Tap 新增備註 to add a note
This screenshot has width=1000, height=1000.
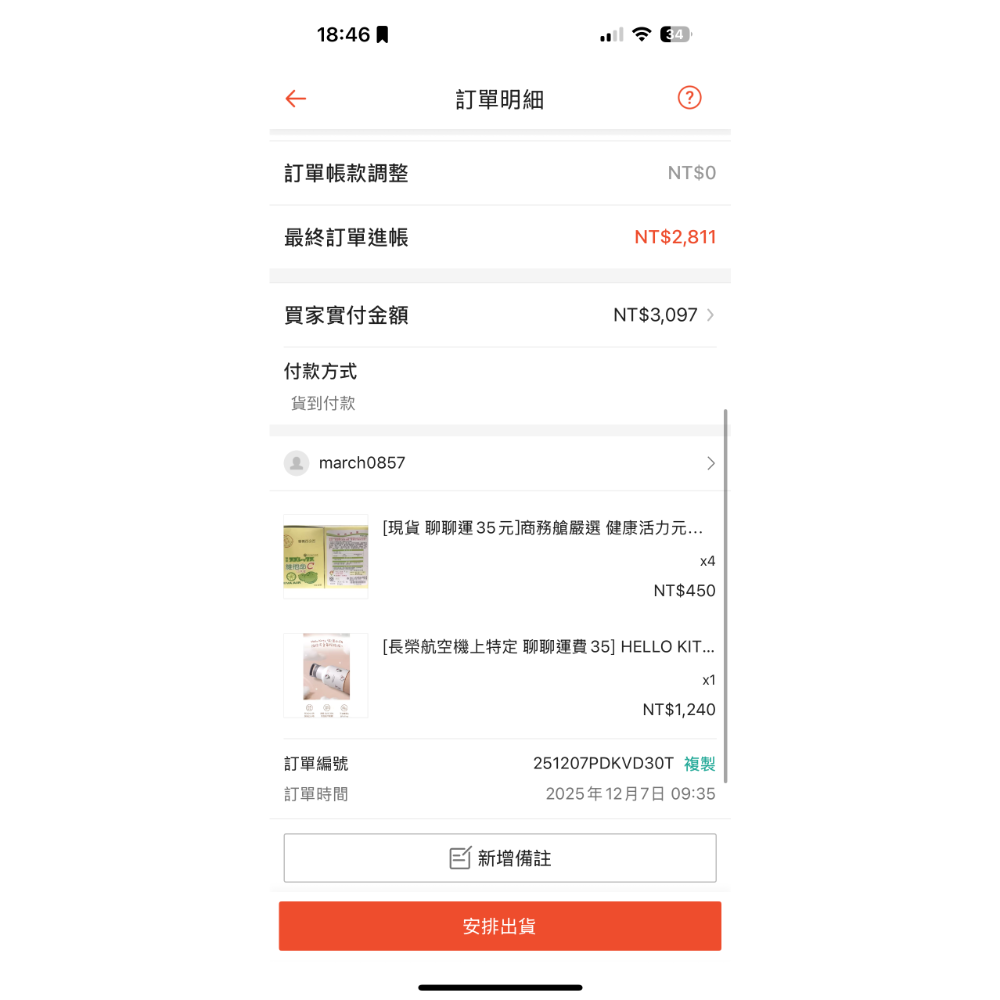(499, 858)
